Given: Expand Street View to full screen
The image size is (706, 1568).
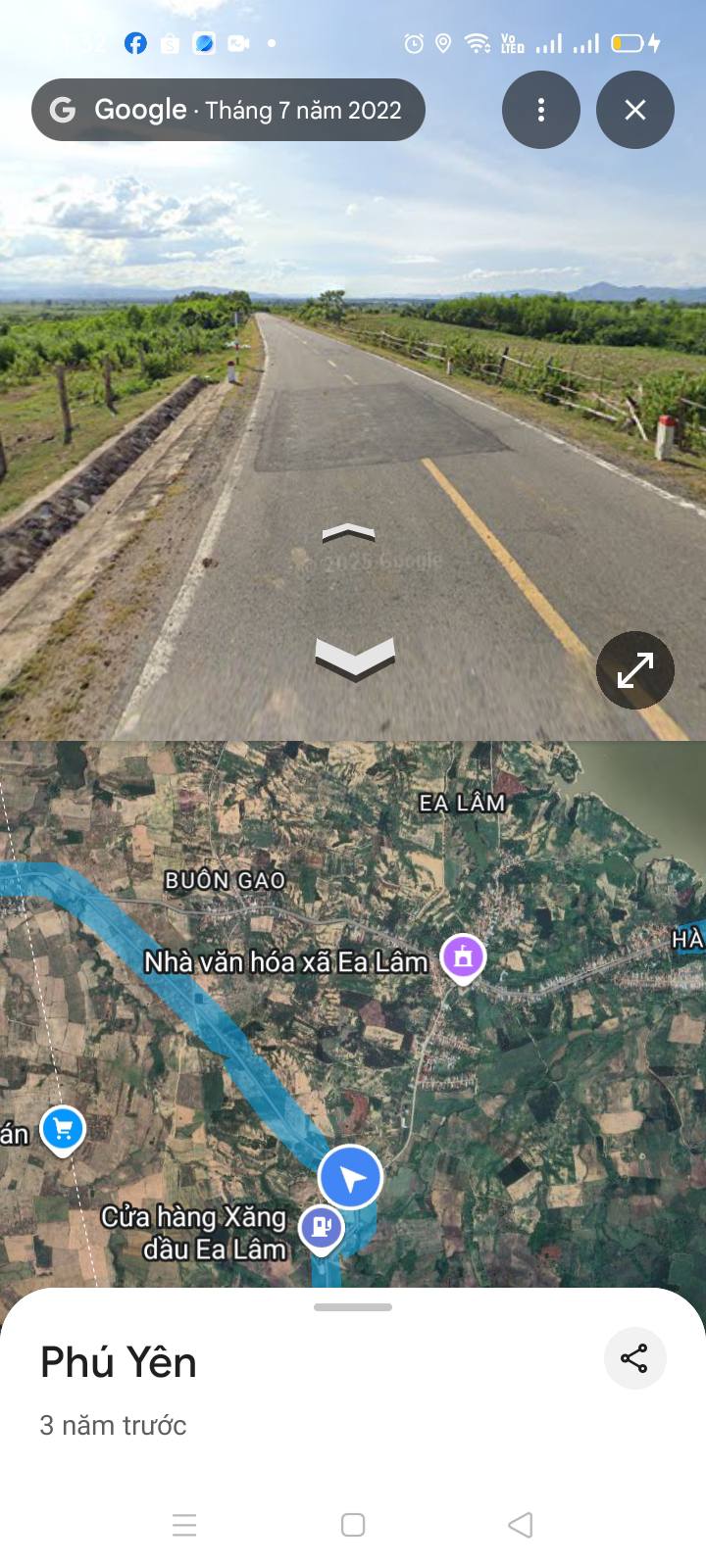Looking at the screenshot, I should (634, 670).
